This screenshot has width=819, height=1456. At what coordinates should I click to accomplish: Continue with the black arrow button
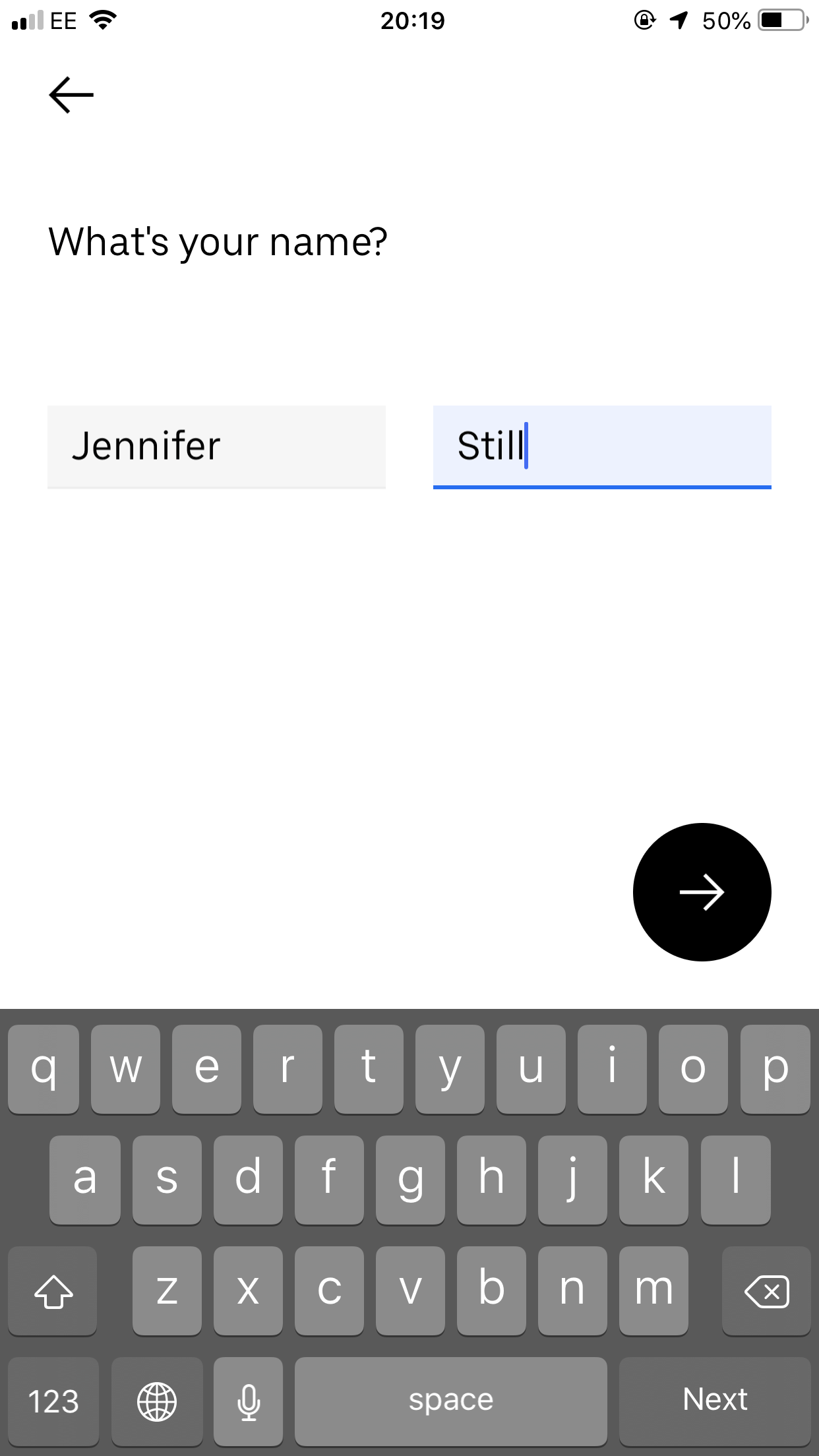702,892
